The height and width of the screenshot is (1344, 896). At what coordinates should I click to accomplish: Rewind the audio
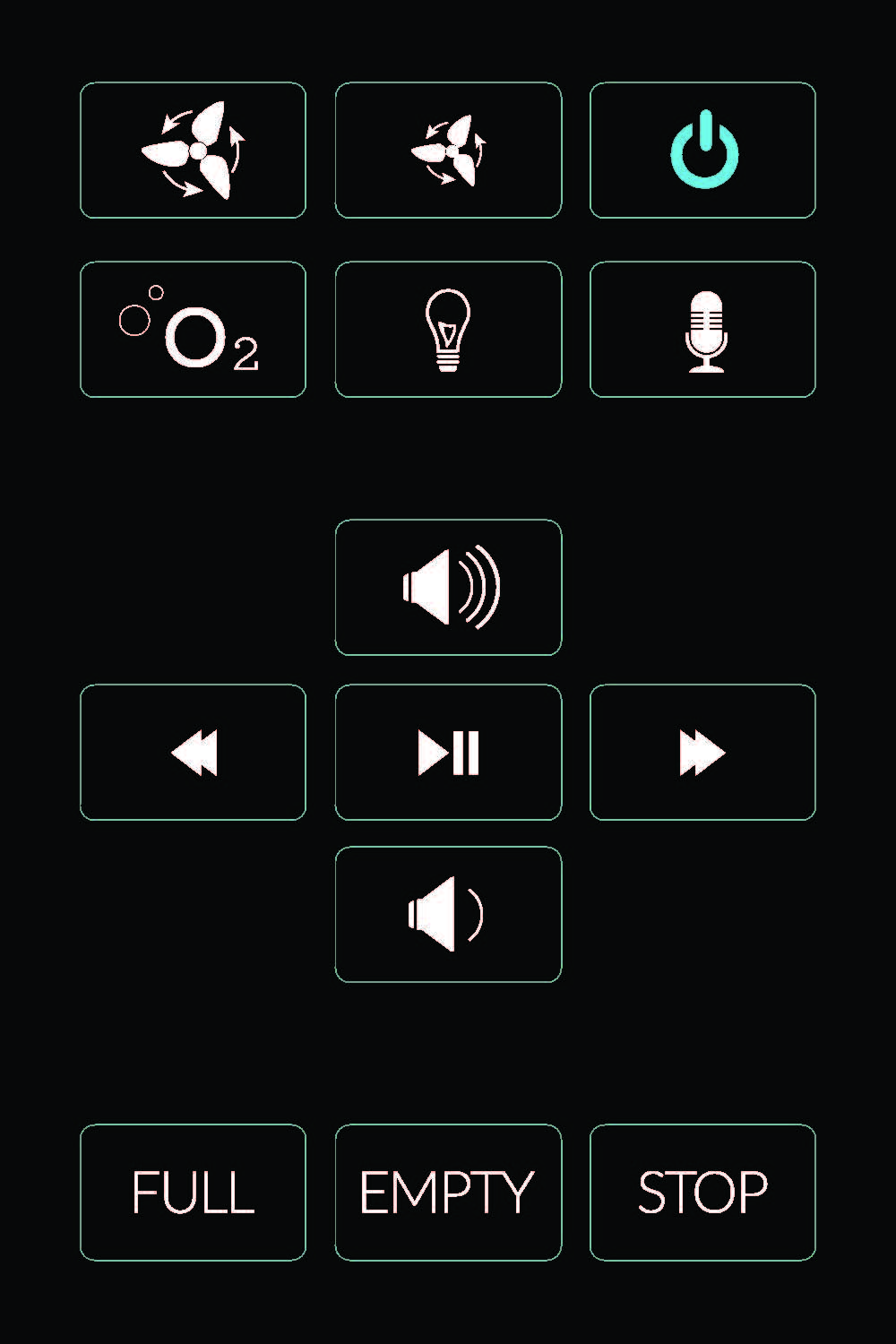tap(193, 753)
